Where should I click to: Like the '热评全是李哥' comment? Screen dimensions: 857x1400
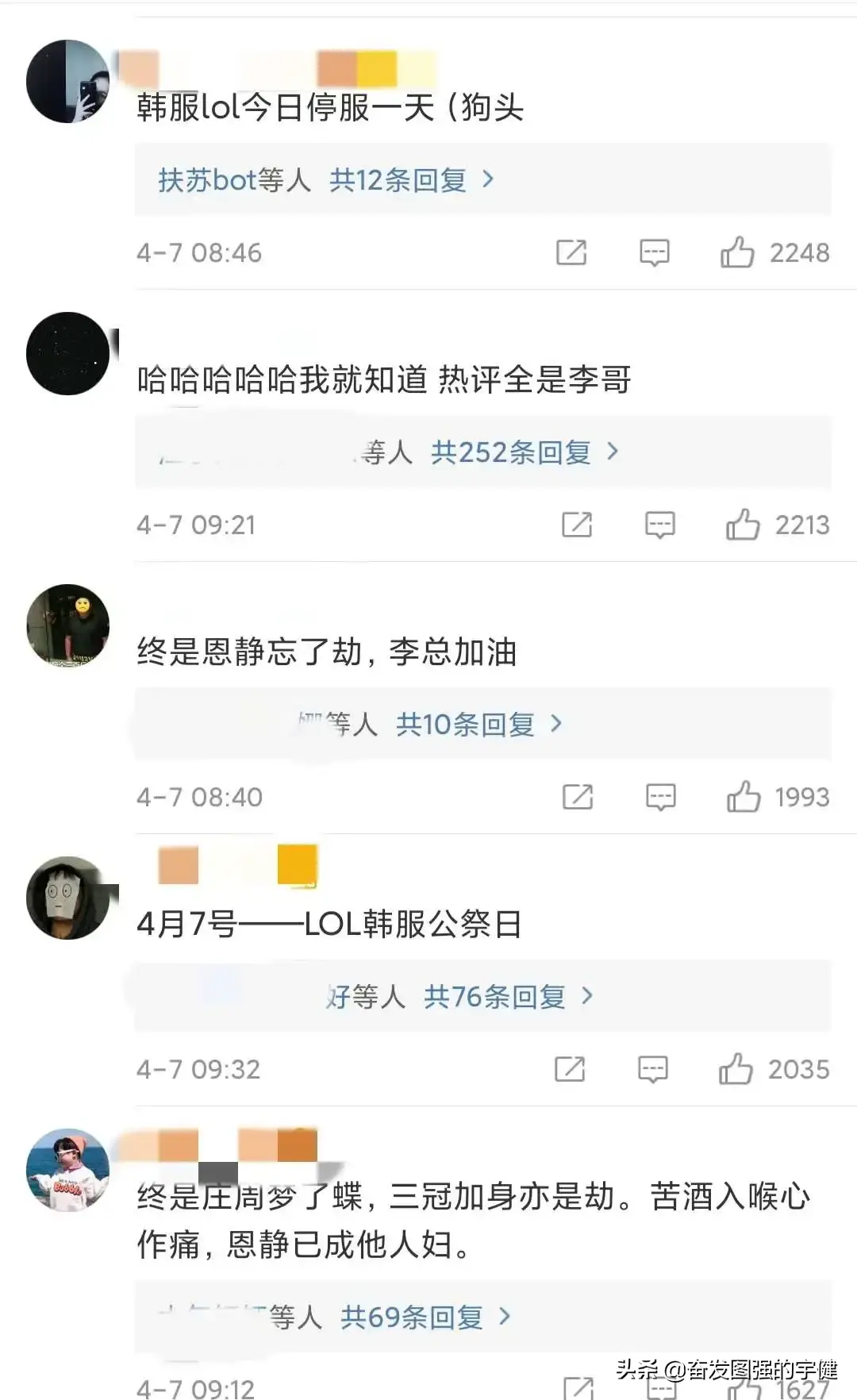point(743,525)
